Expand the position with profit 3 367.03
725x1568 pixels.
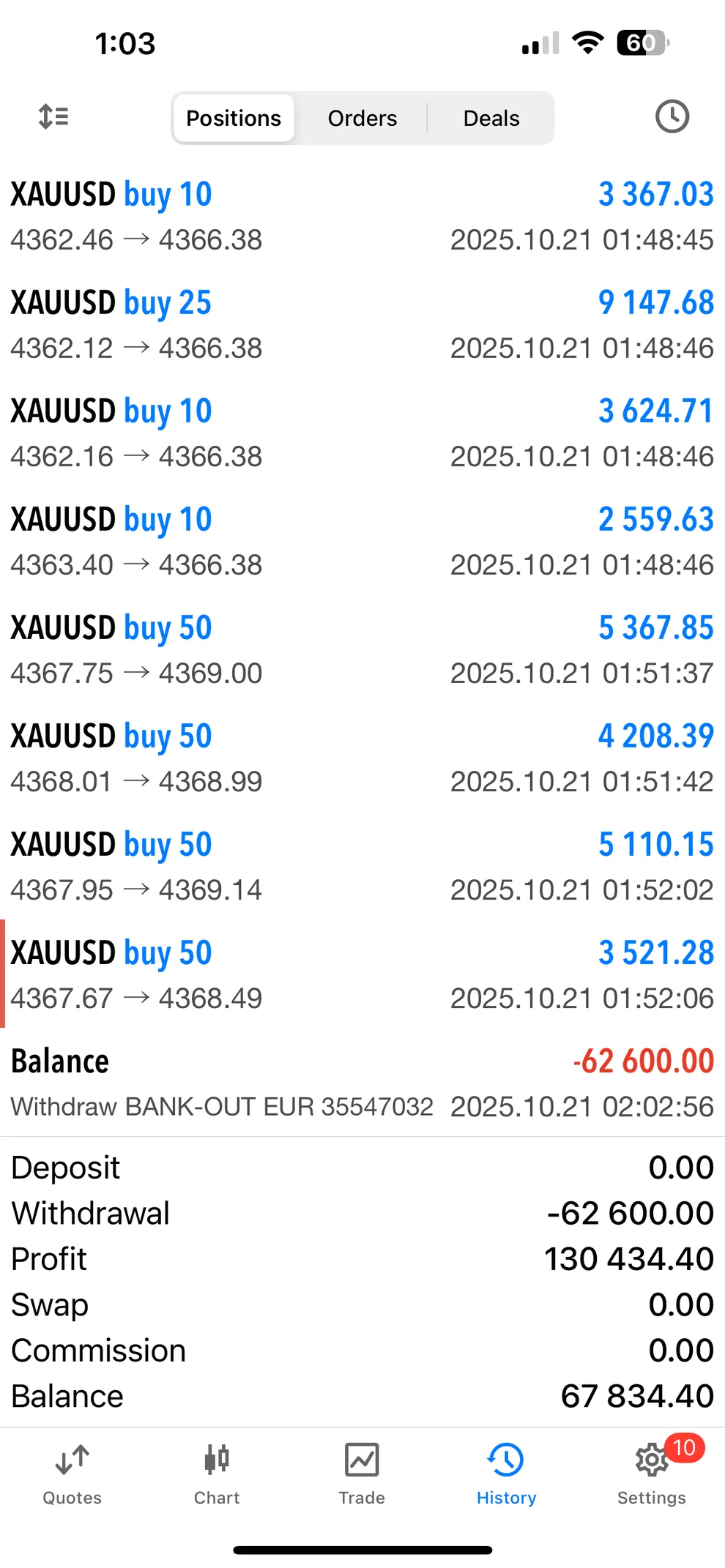click(362, 215)
